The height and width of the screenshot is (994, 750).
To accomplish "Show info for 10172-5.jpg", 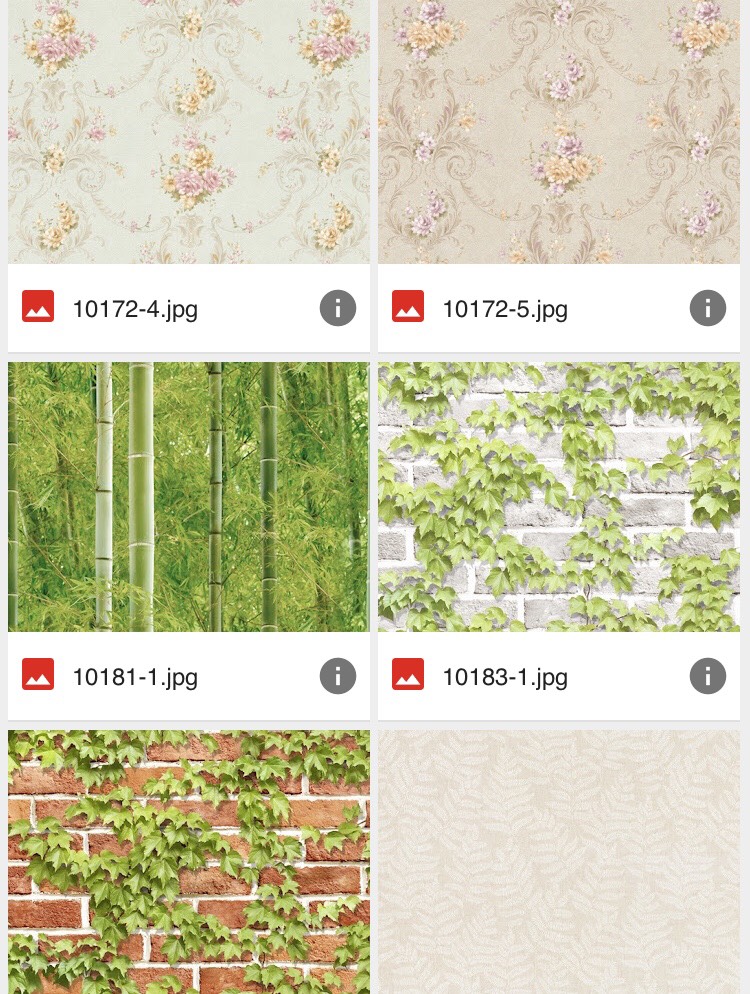I will click(x=708, y=308).
